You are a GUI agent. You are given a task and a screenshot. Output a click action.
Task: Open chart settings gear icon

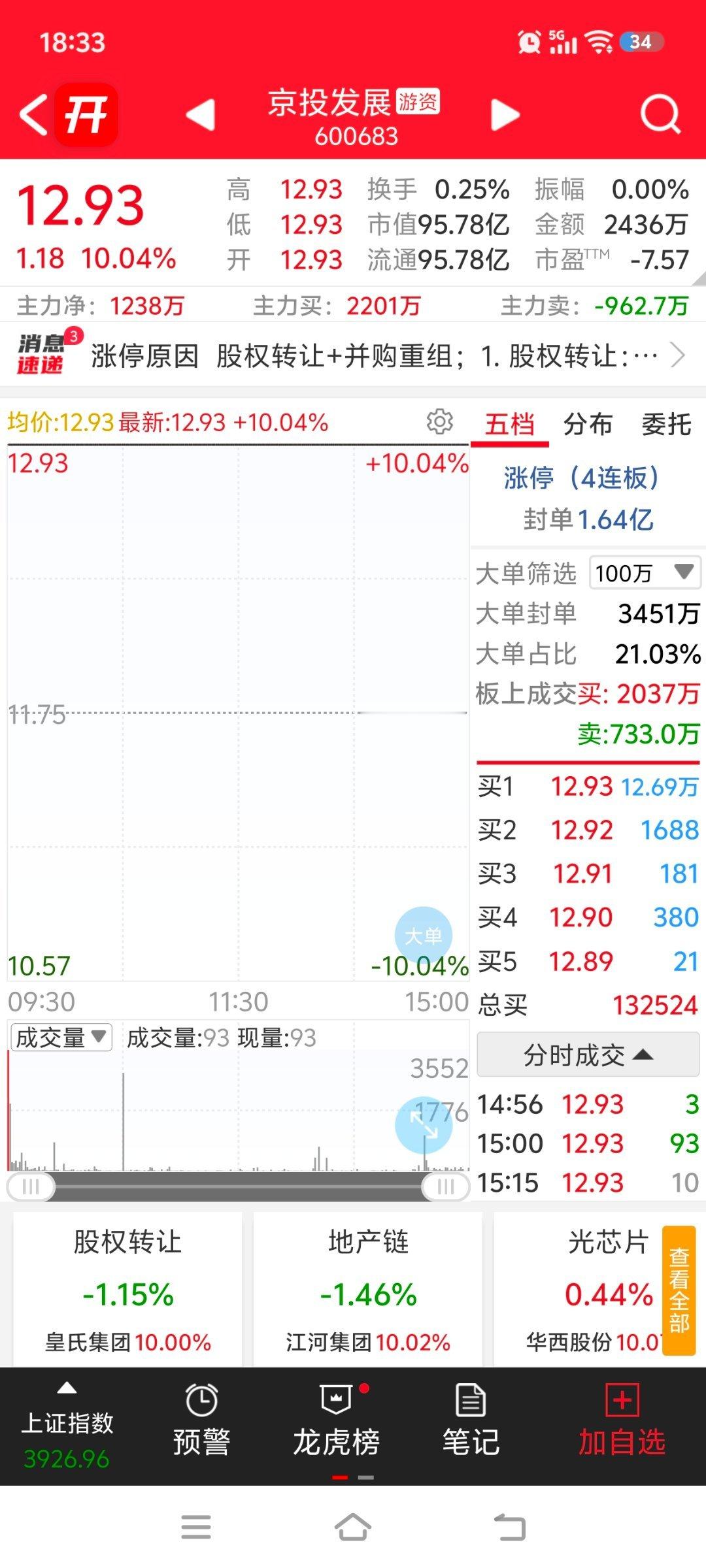pyautogui.click(x=439, y=421)
